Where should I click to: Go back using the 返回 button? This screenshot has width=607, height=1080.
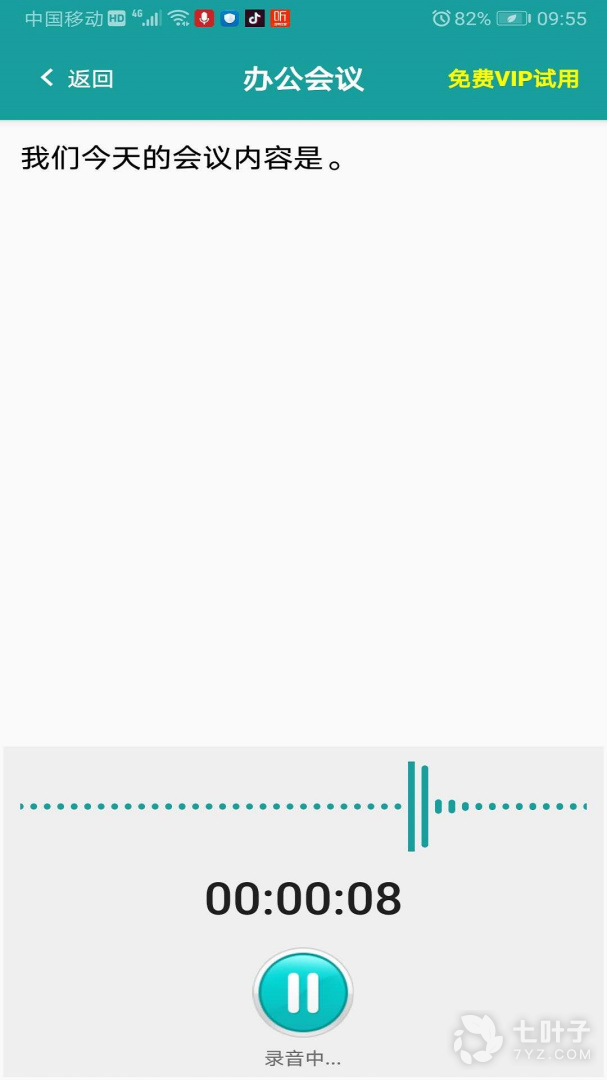pos(76,79)
